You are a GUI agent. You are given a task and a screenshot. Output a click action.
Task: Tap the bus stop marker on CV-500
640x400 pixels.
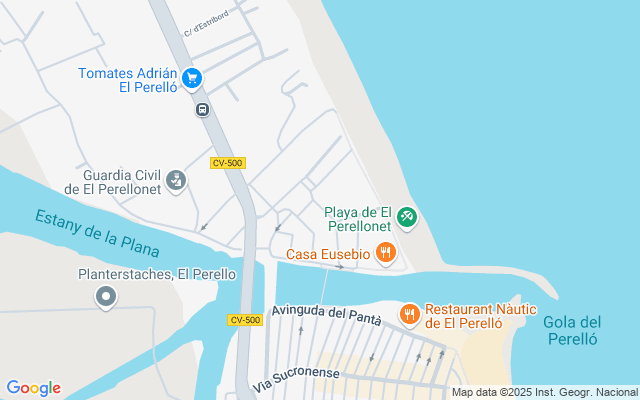[x=202, y=109]
